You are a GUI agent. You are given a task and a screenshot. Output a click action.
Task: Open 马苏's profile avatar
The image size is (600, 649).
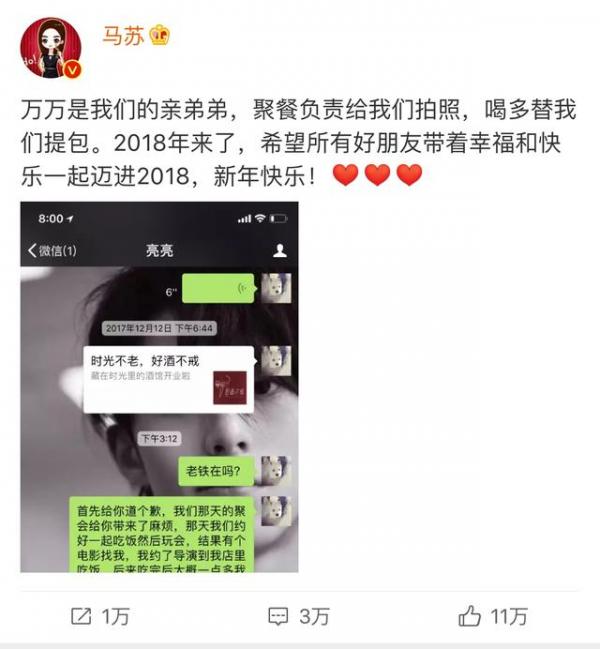(50, 49)
